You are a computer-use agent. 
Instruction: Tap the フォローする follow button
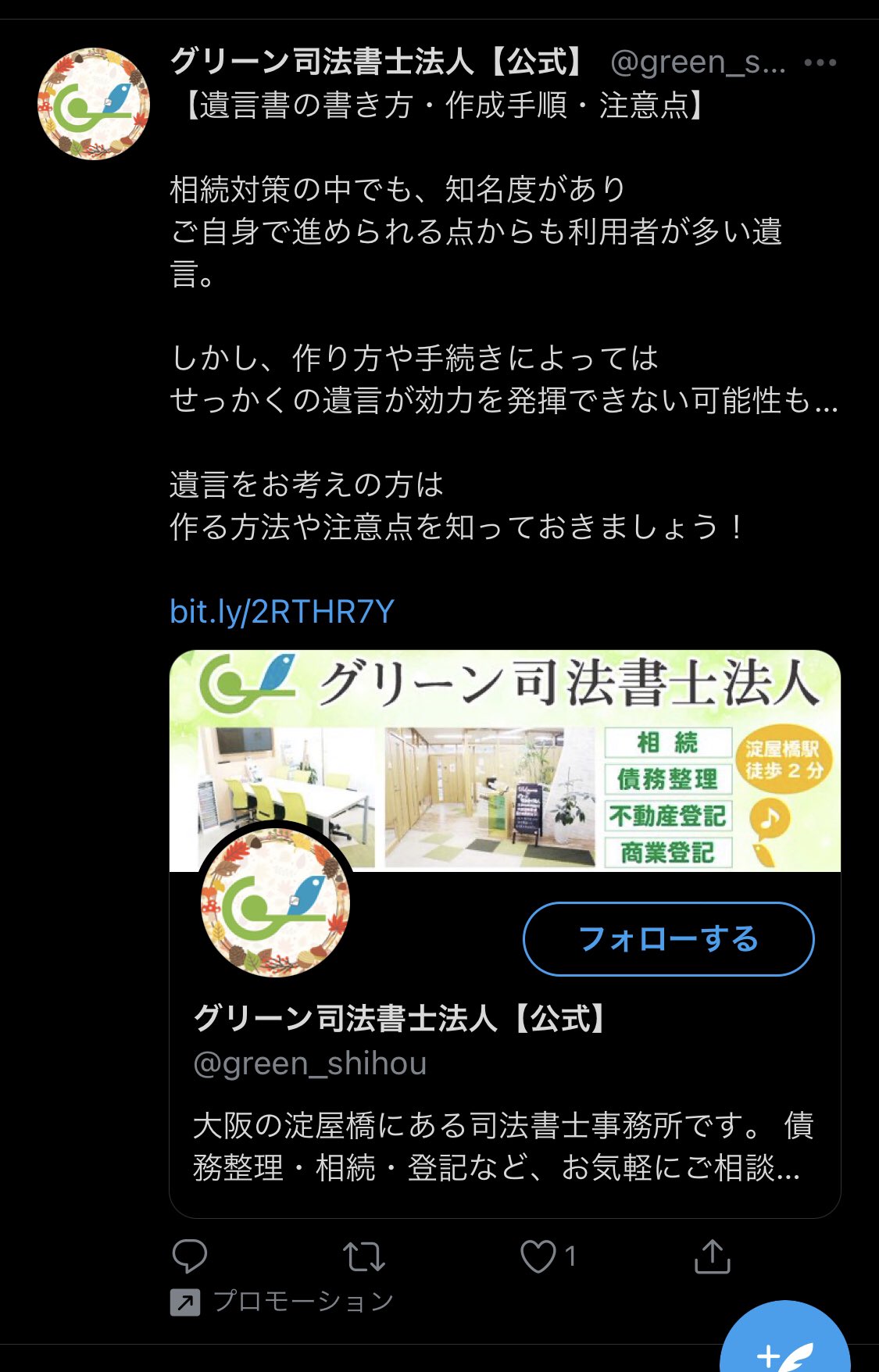point(668,938)
